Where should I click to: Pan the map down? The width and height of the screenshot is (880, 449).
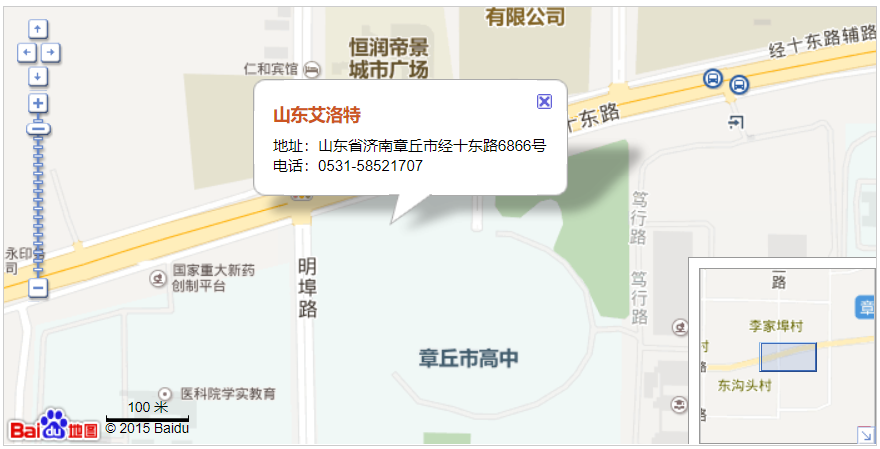38,76
